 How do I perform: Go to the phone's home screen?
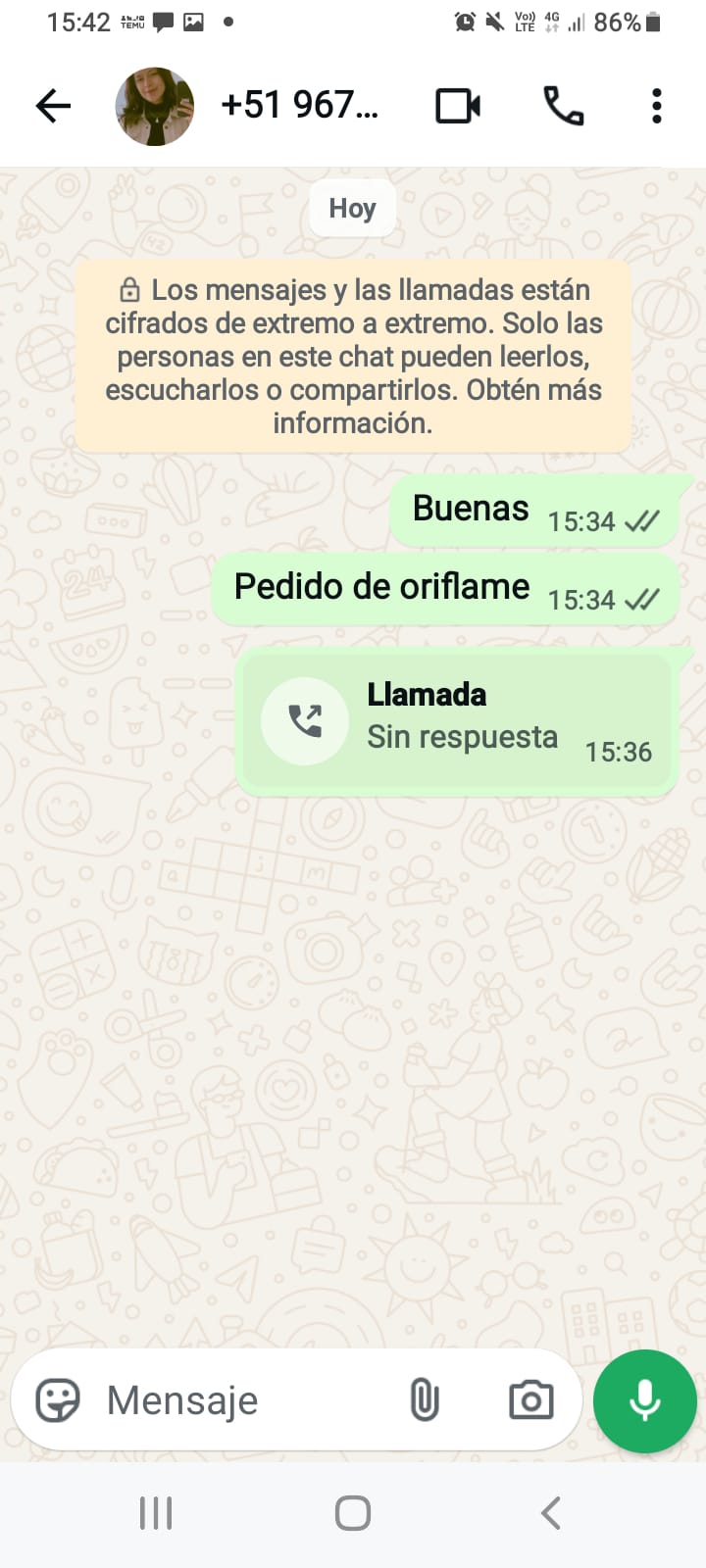tap(353, 1513)
